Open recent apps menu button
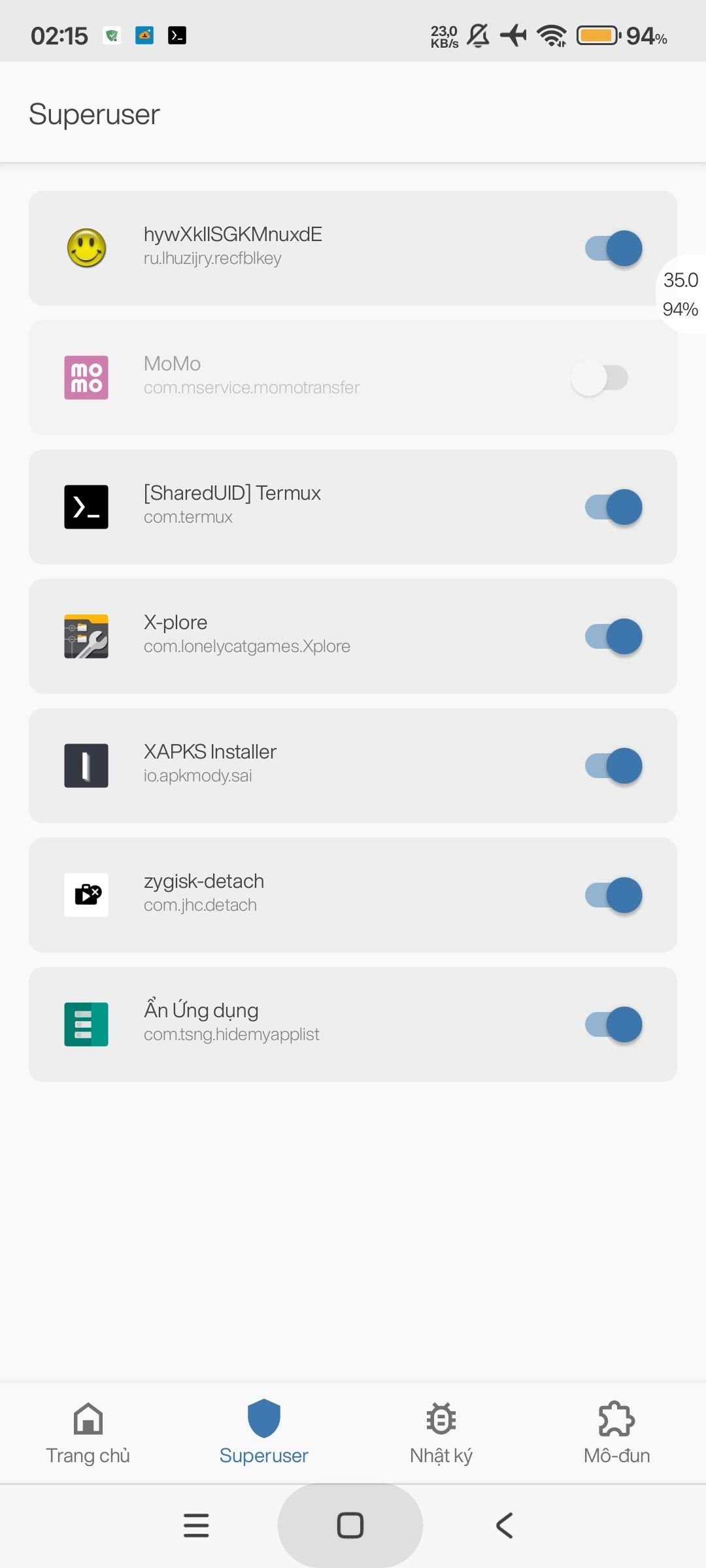This screenshot has width=706, height=1568. [196, 1526]
